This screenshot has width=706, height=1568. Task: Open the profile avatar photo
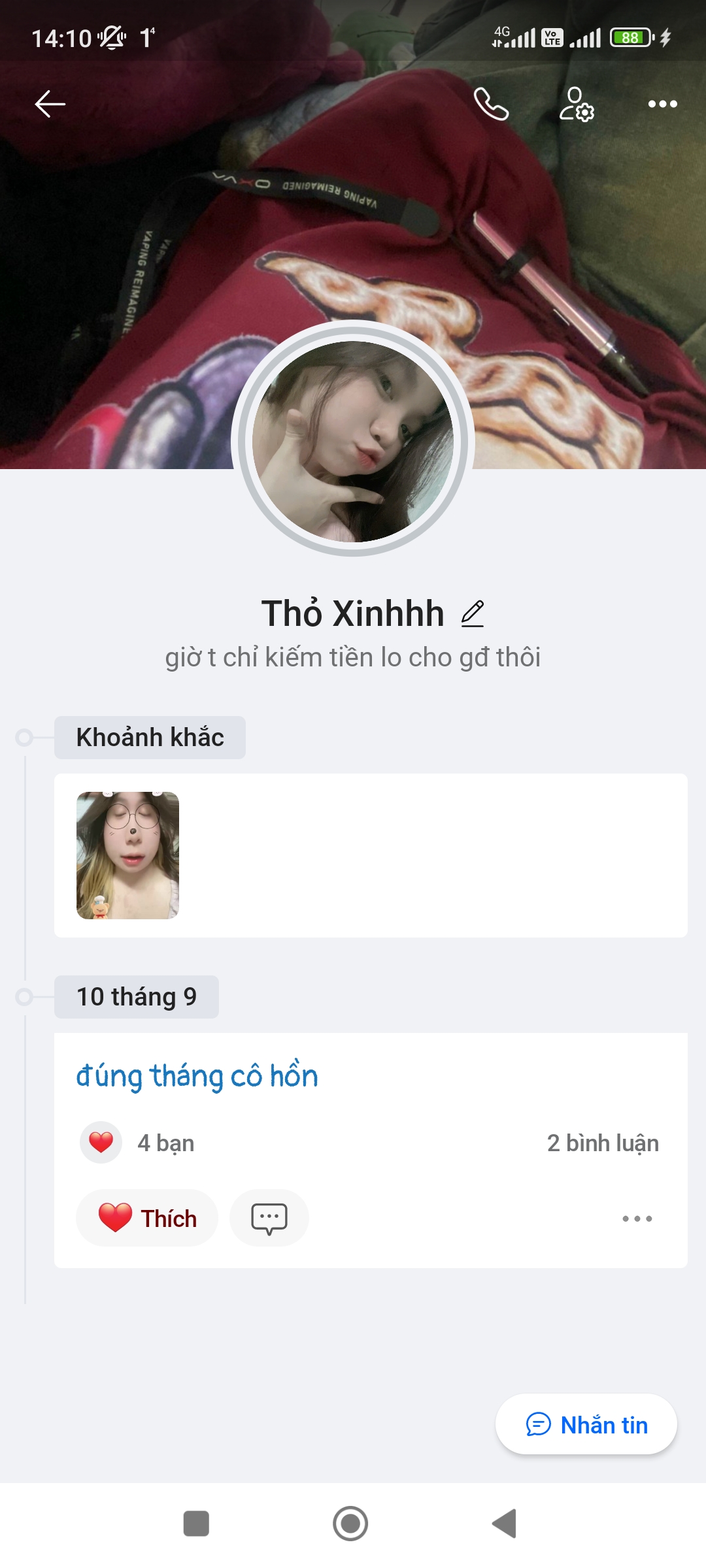(353, 441)
